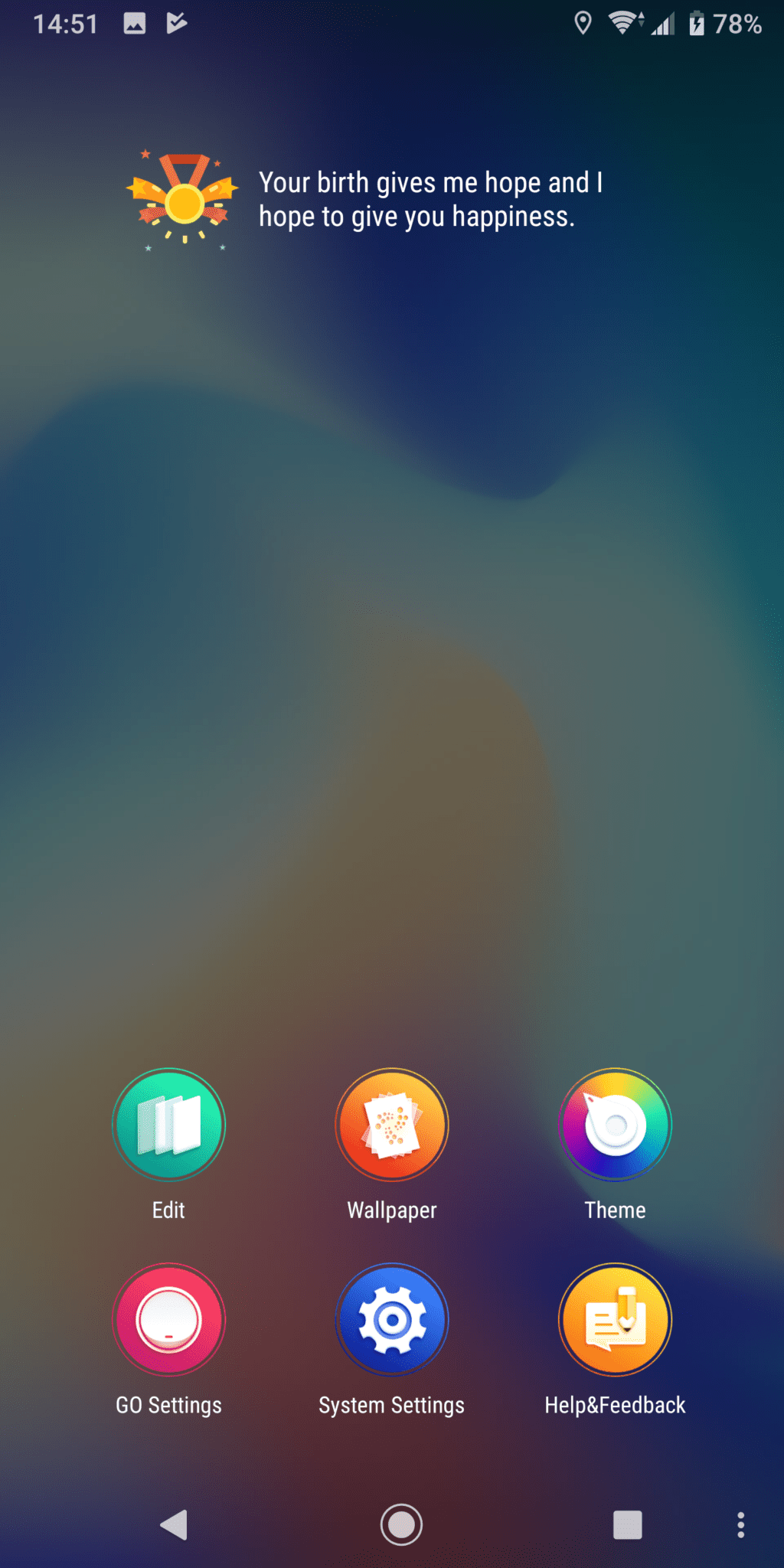Tap the home button
This screenshot has width=784, height=1568.
point(401,1524)
